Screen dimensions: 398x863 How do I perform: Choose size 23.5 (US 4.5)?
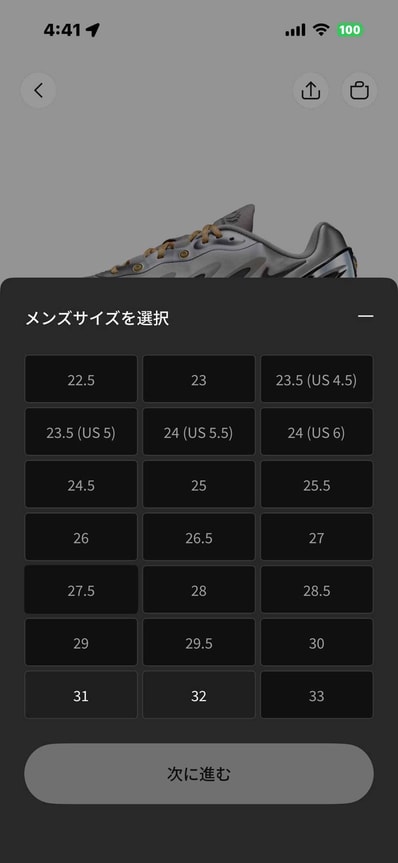click(x=317, y=379)
